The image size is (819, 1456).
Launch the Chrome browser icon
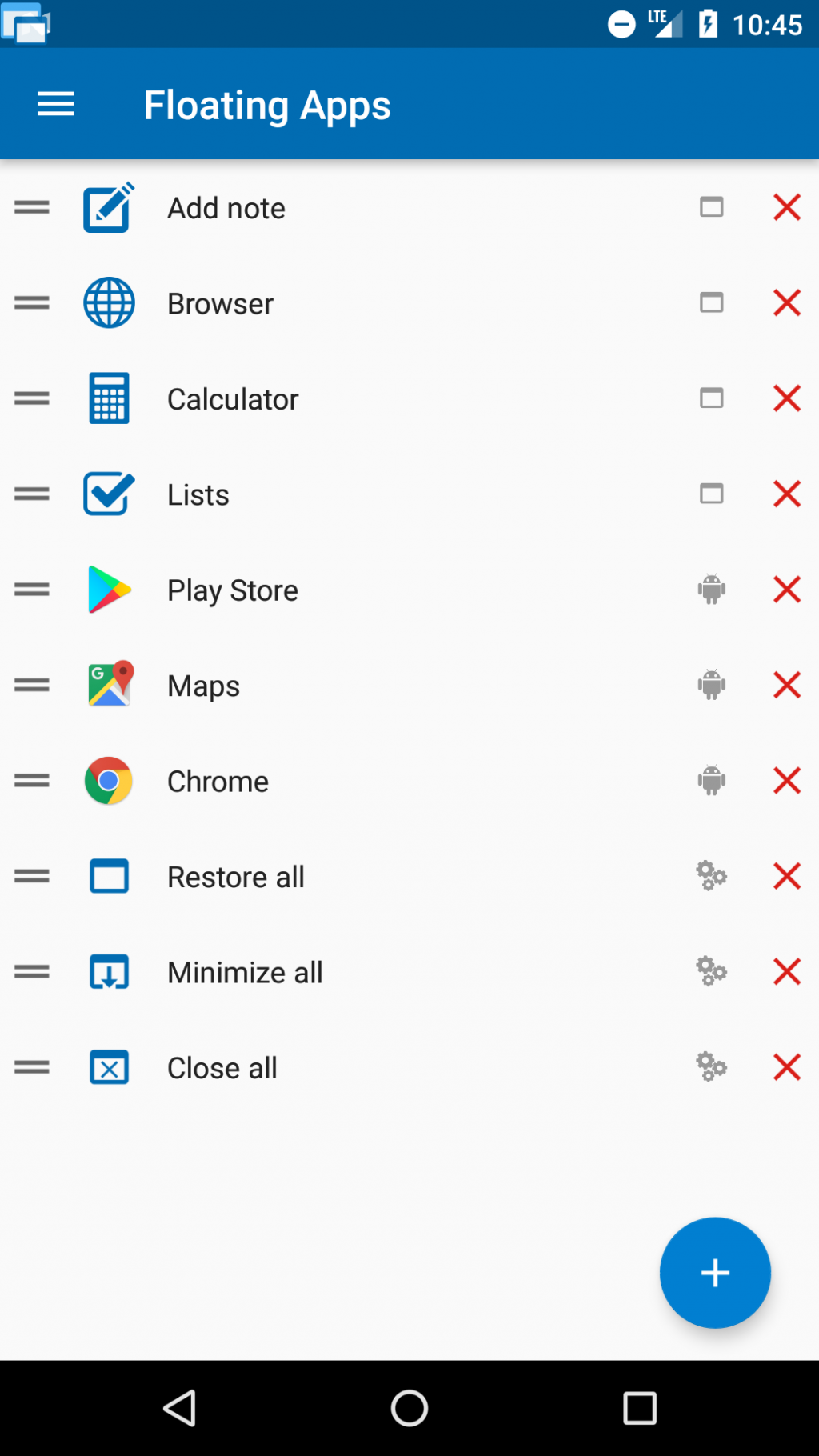pyautogui.click(x=108, y=781)
